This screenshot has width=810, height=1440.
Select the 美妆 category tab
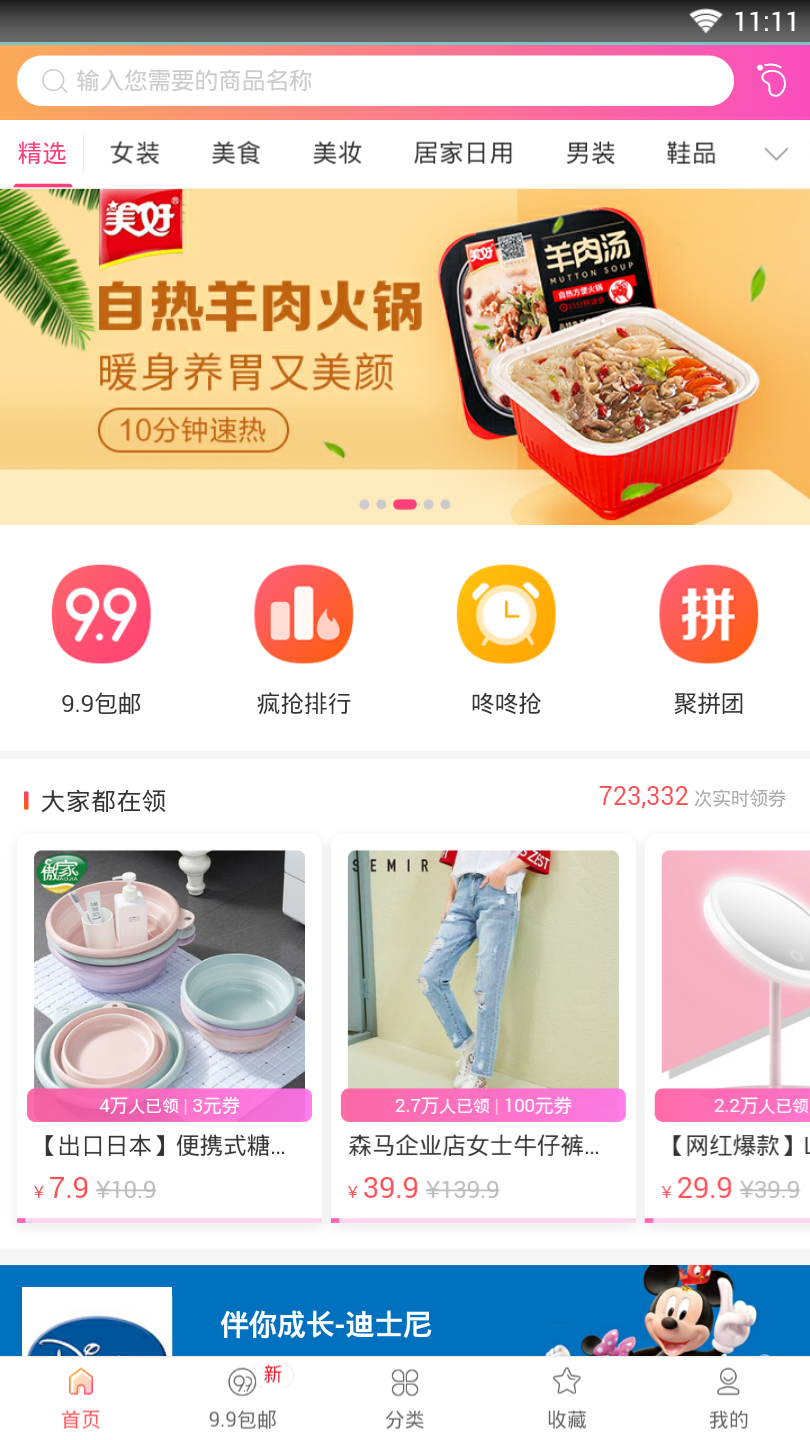coord(336,154)
